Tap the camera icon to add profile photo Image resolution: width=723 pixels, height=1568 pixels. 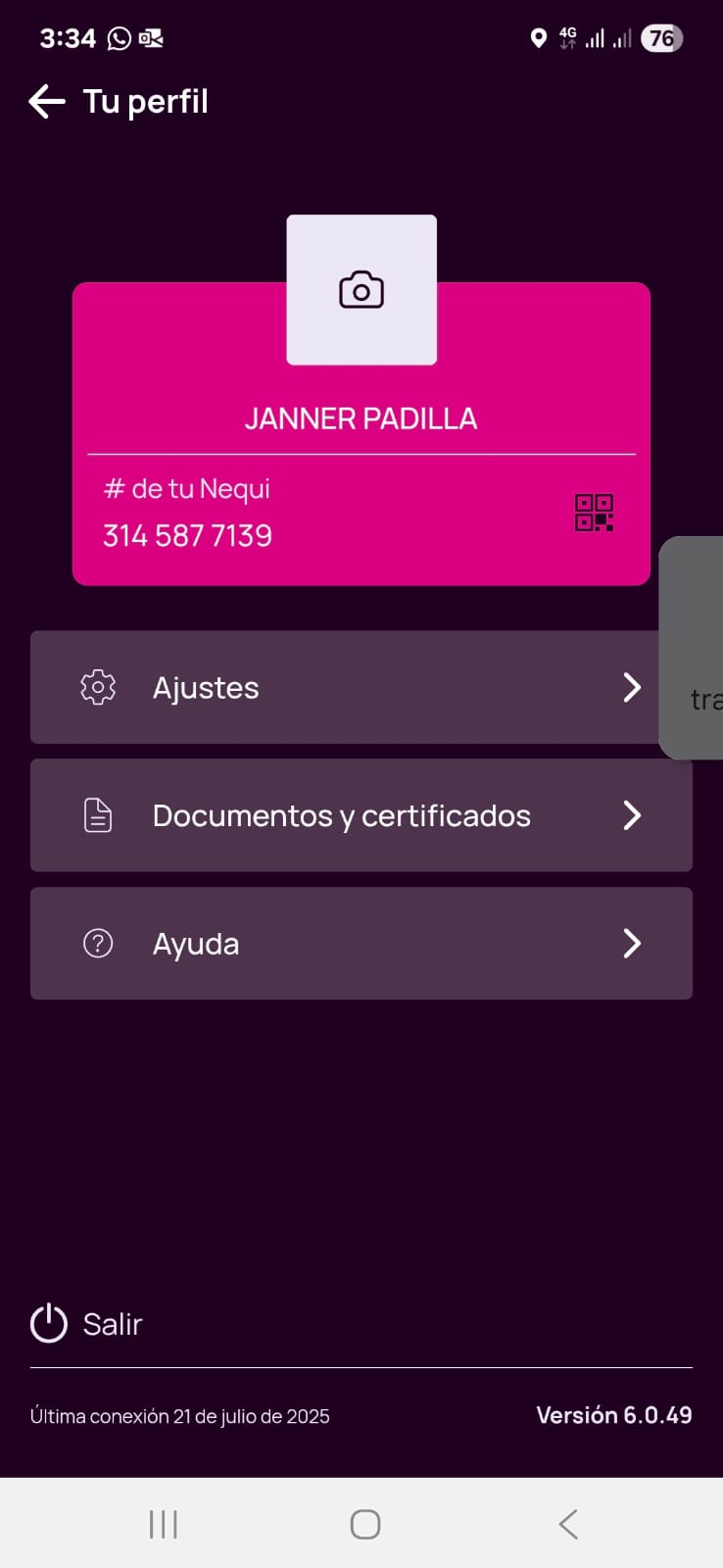tap(361, 290)
